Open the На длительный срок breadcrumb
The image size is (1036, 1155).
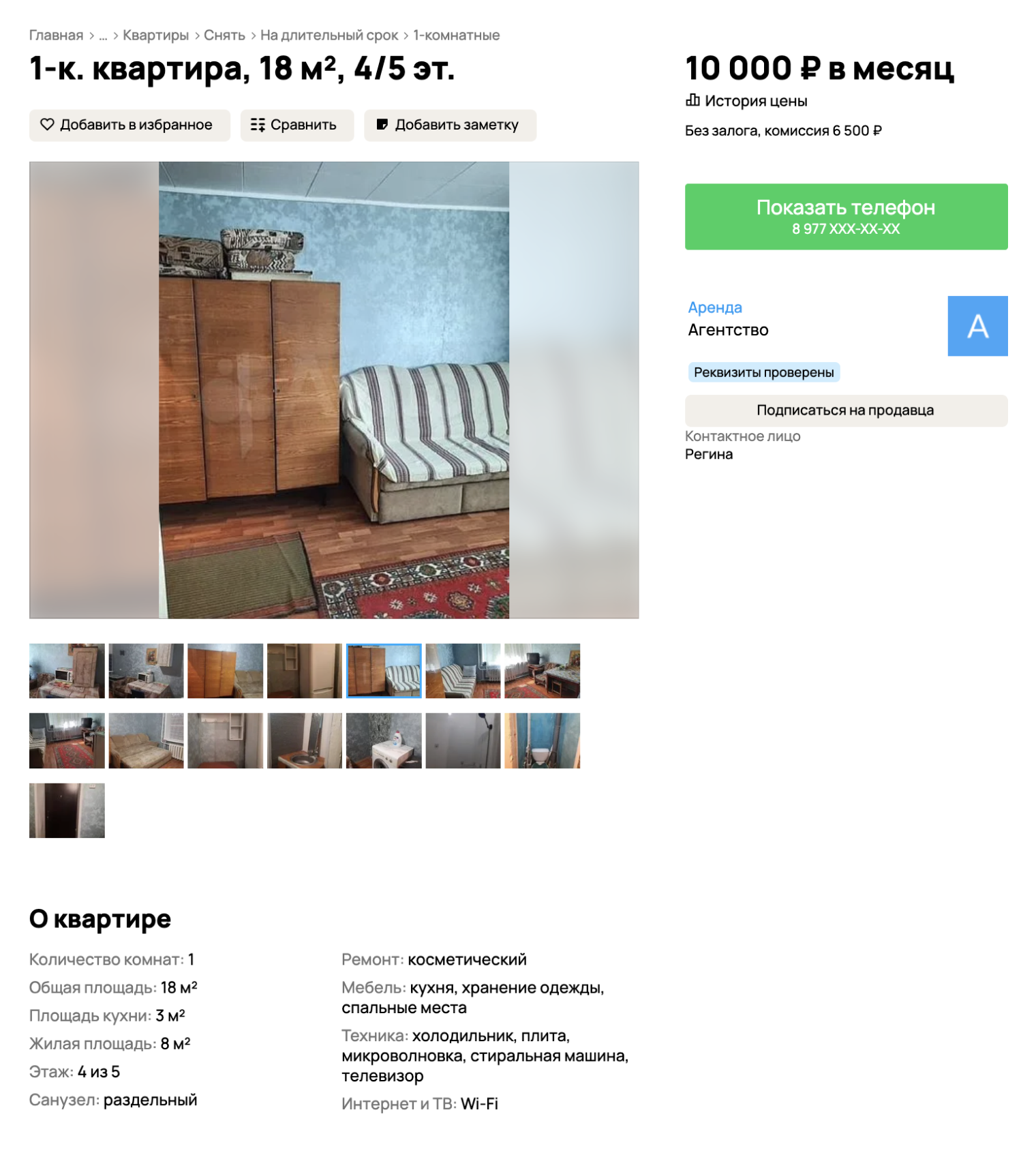click(x=329, y=35)
